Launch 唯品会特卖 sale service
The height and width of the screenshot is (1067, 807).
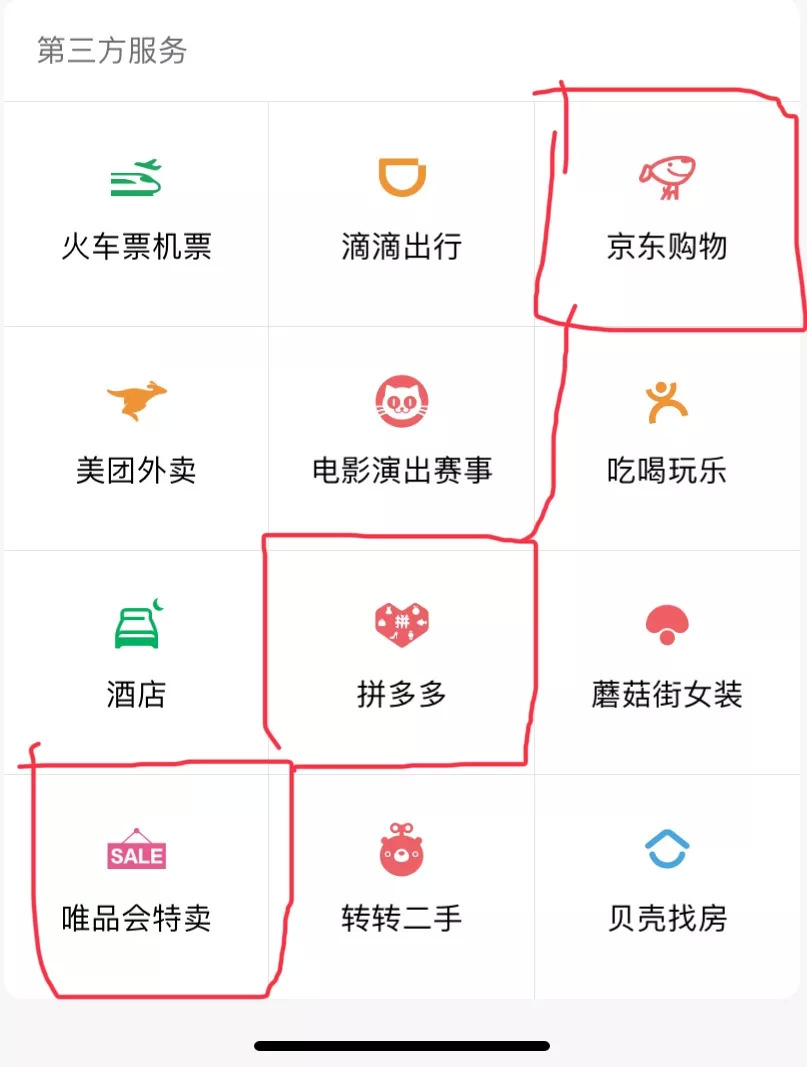136,884
